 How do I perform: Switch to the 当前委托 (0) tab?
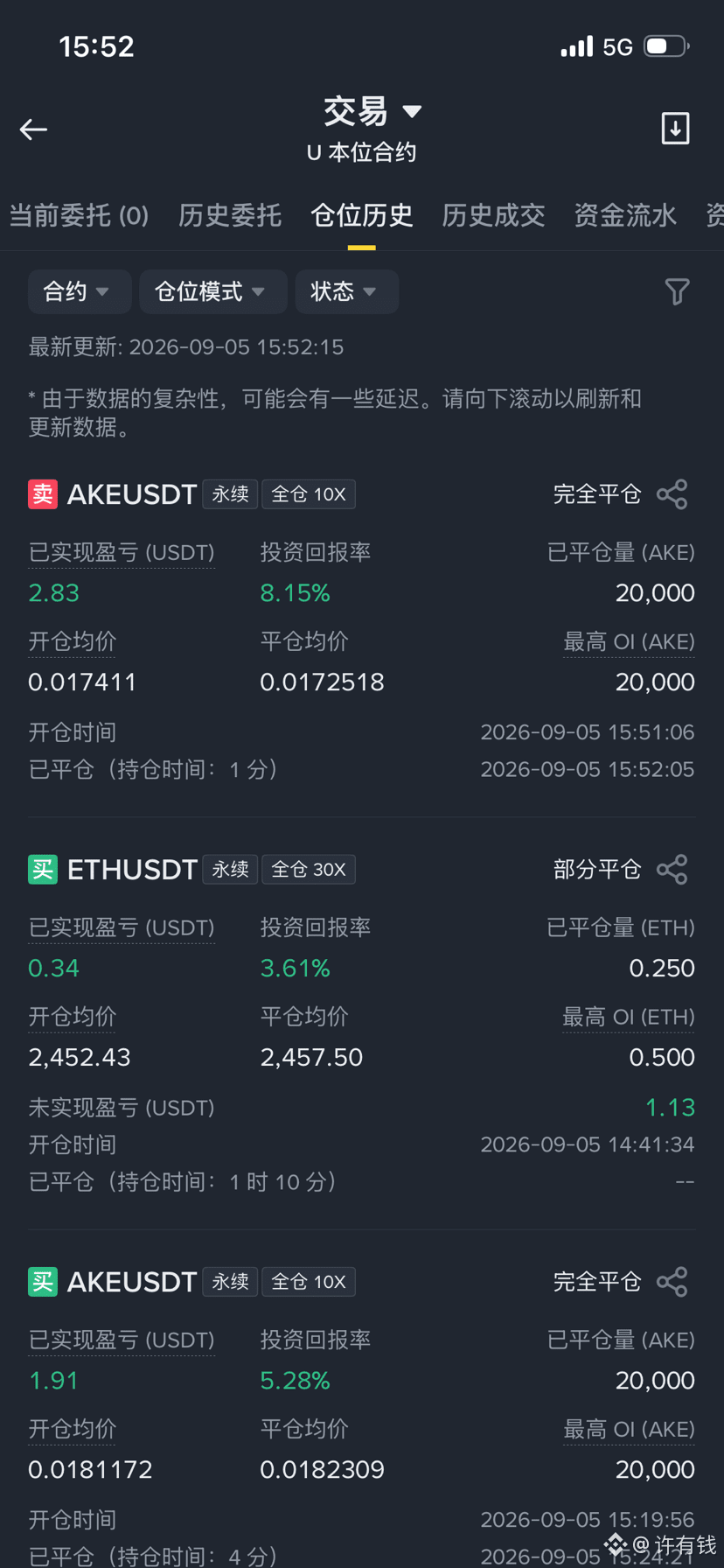tap(79, 215)
